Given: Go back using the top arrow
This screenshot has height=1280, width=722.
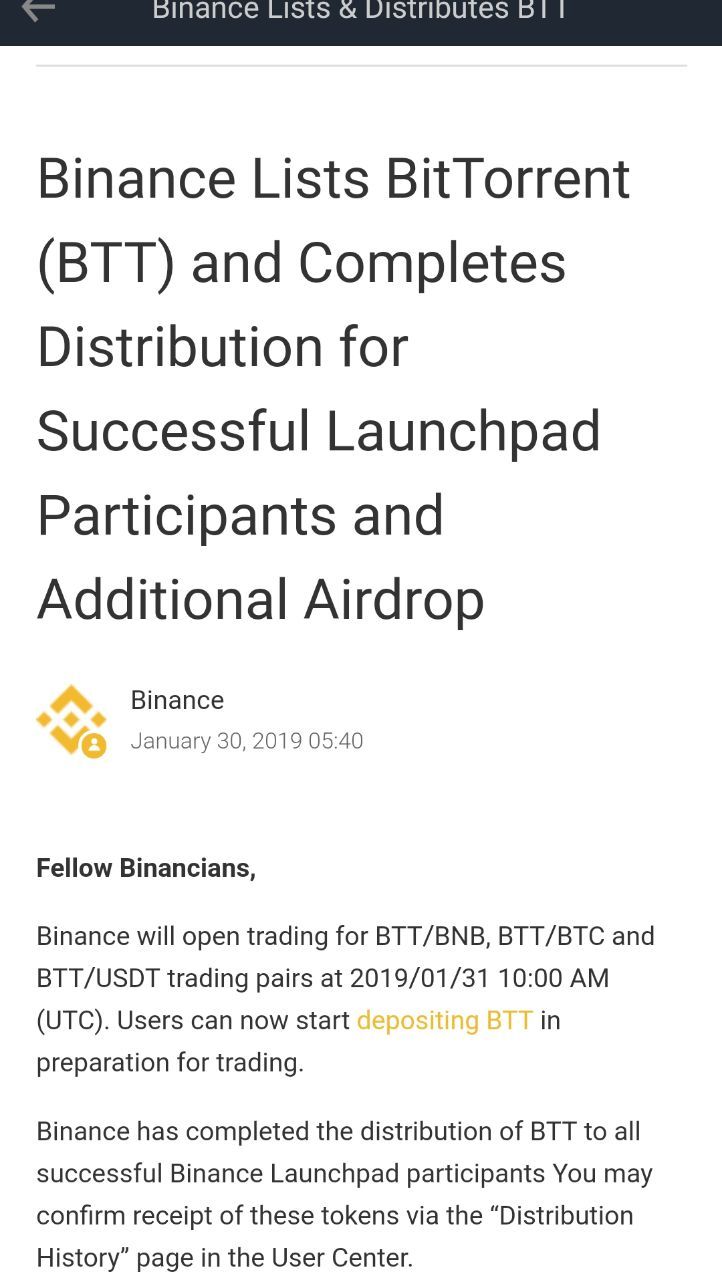Looking at the screenshot, I should coord(38,10).
